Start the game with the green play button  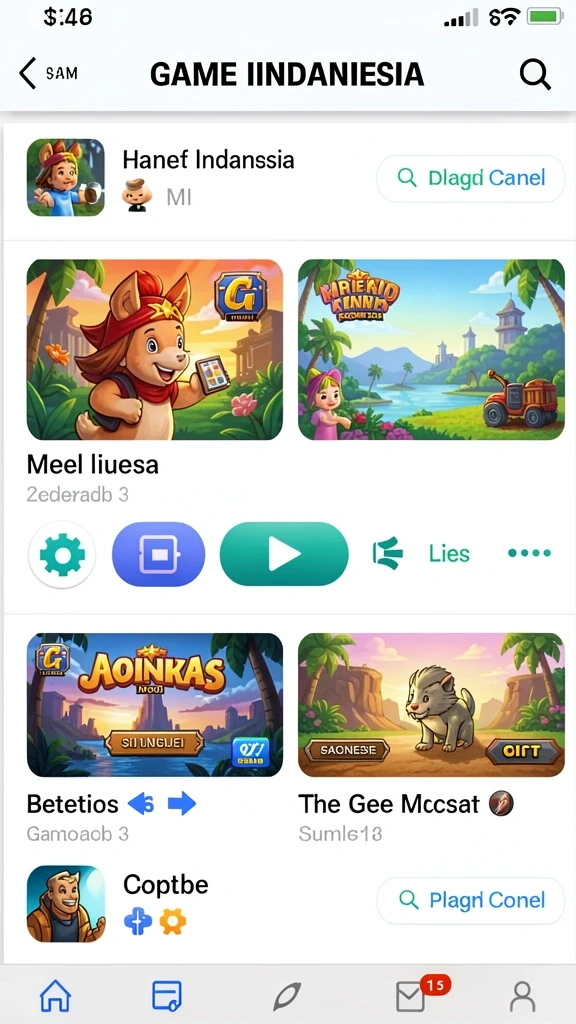coord(284,554)
